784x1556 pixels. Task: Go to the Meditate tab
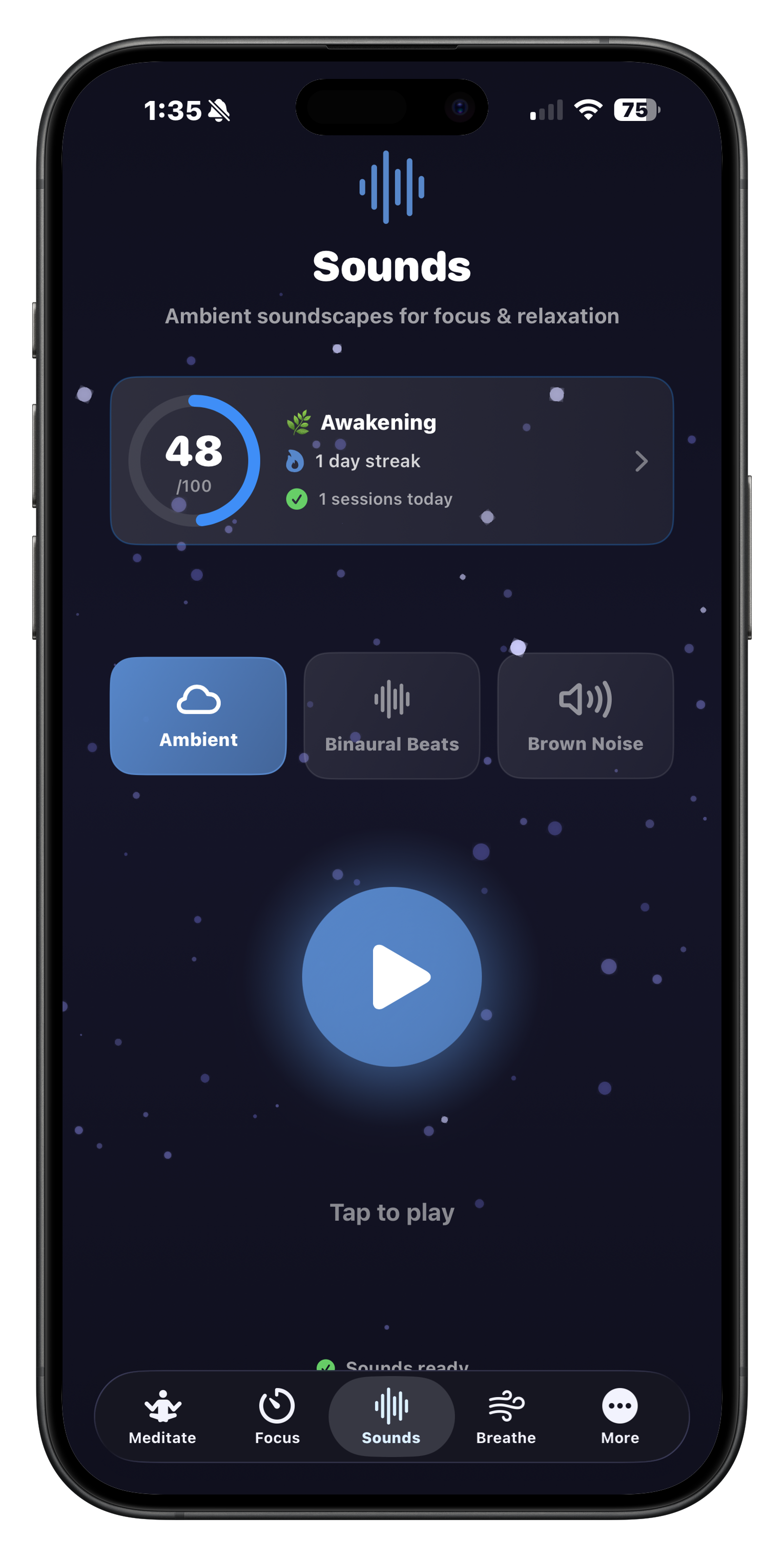pyautogui.click(x=162, y=1416)
